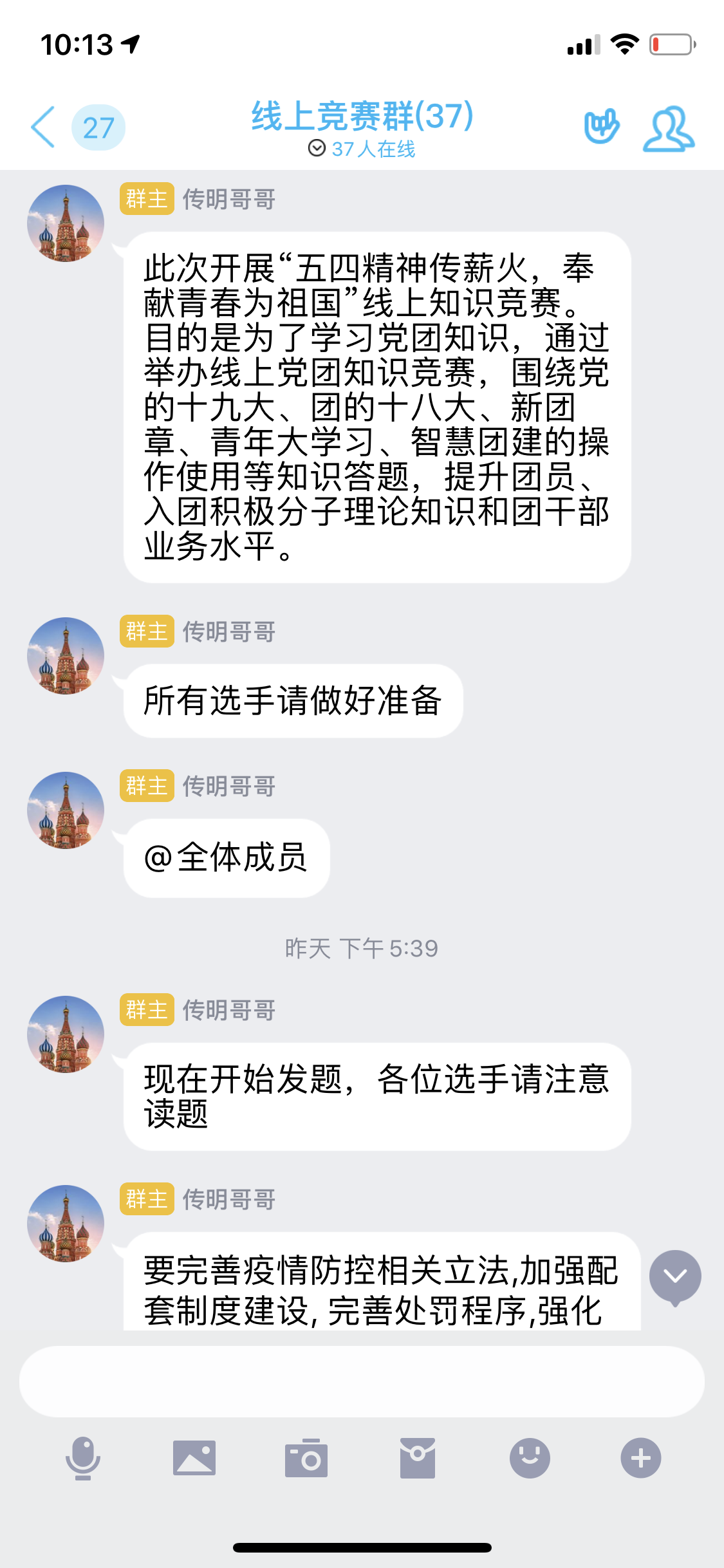Open the group members profile icon

pyautogui.click(x=669, y=129)
